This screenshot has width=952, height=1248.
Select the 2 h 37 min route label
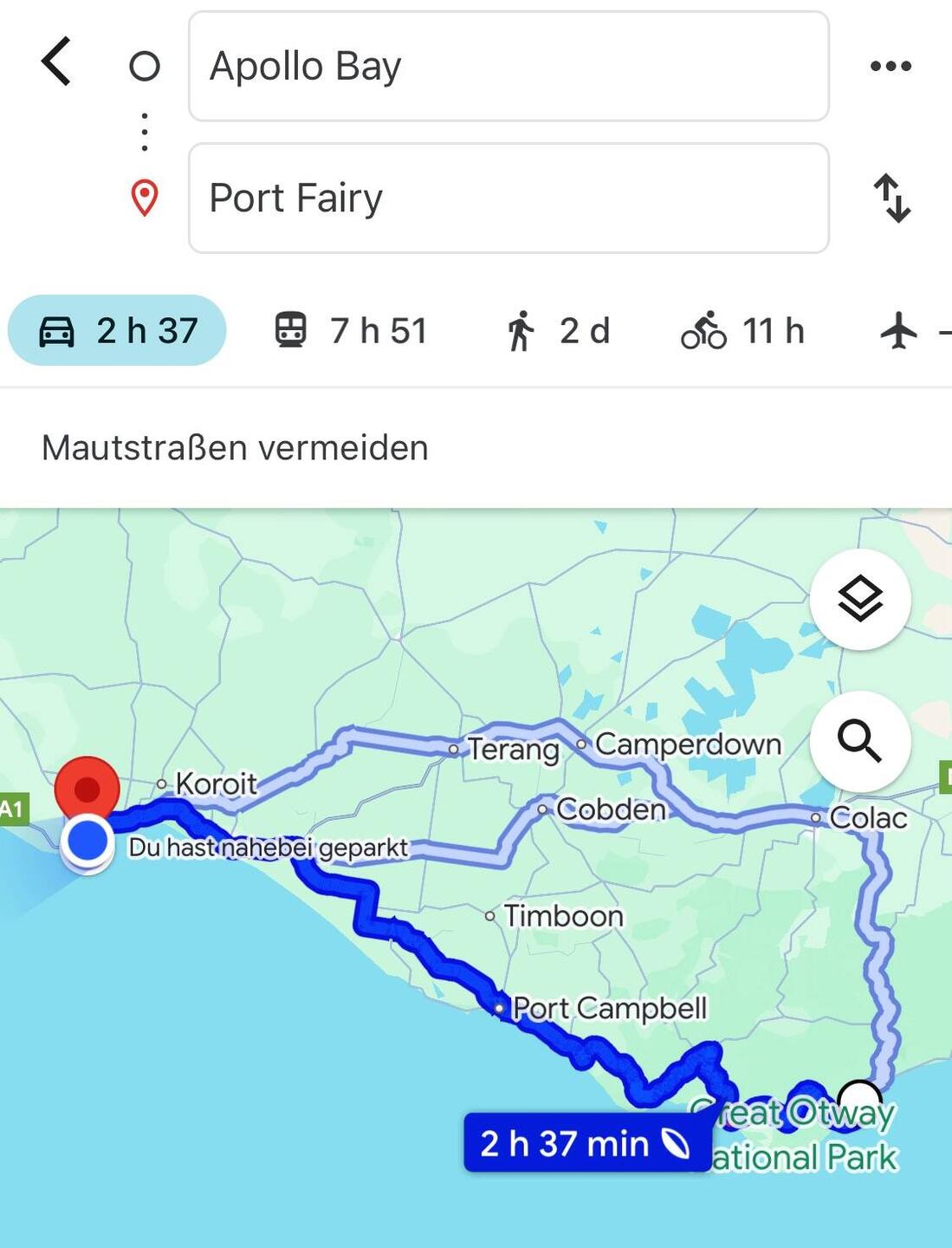[586, 1143]
